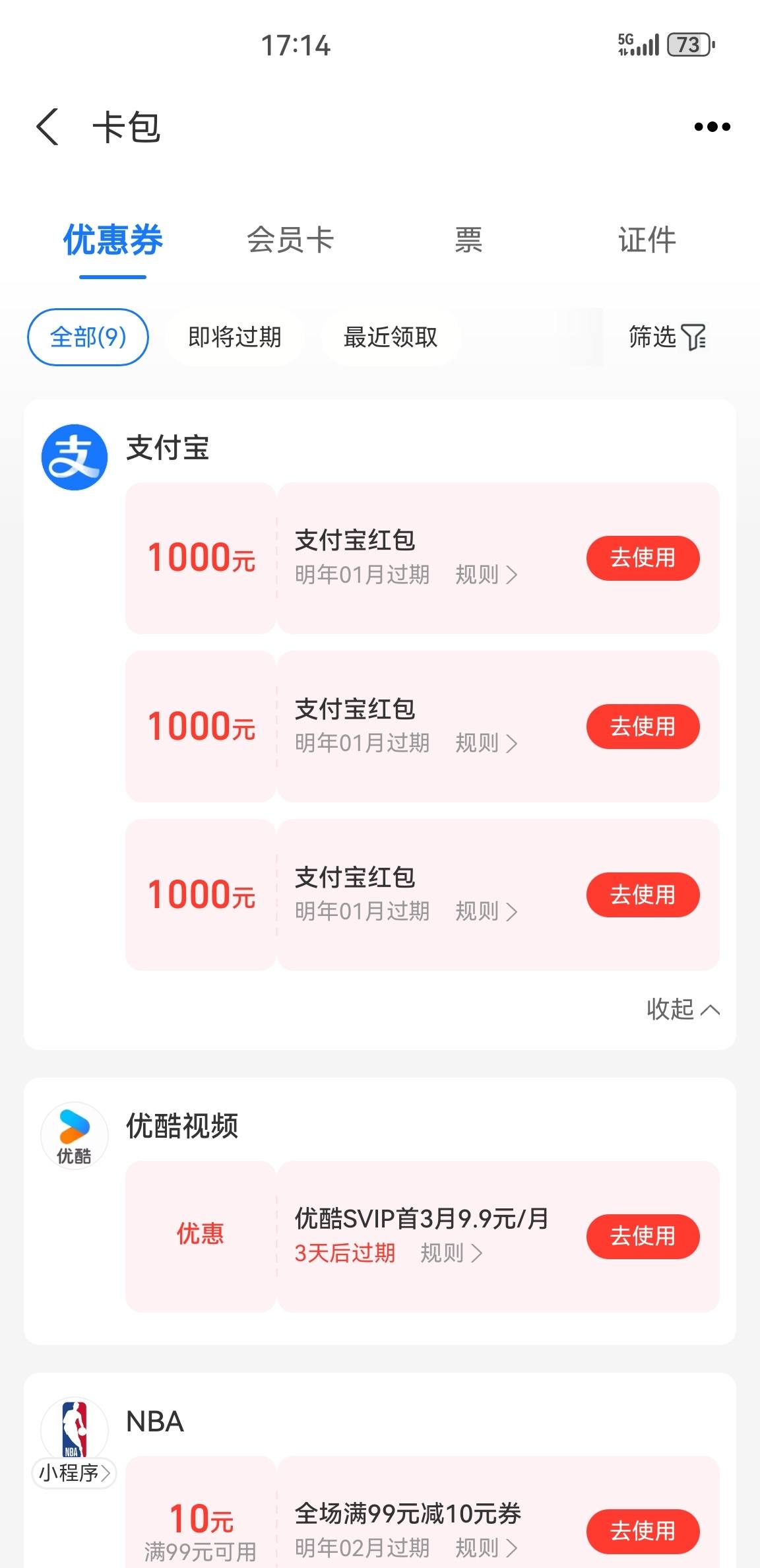The image size is (760, 1568).
Task: Open the Alipay brand logo icon
Action: point(74,456)
